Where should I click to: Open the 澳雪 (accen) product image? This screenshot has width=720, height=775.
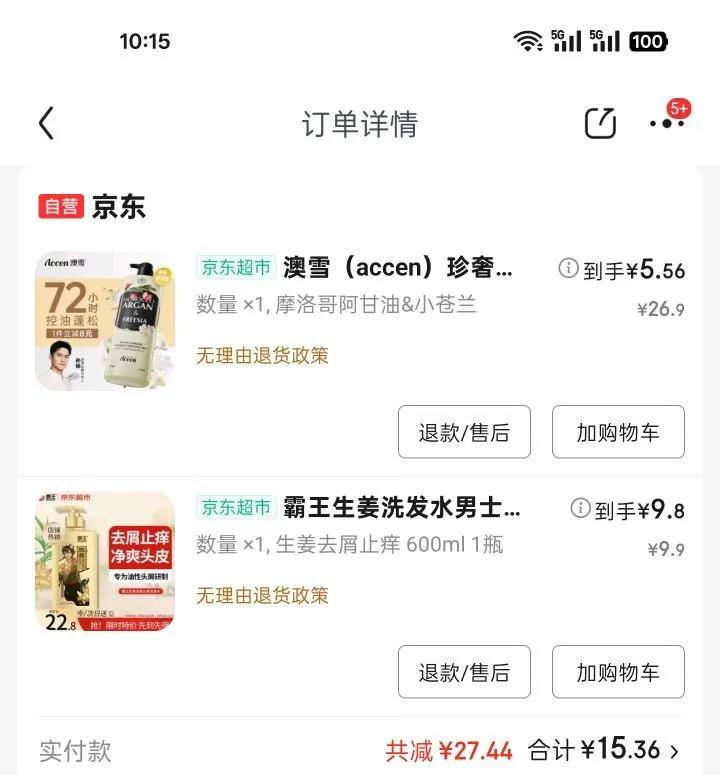pyautogui.click(x=105, y=321)
